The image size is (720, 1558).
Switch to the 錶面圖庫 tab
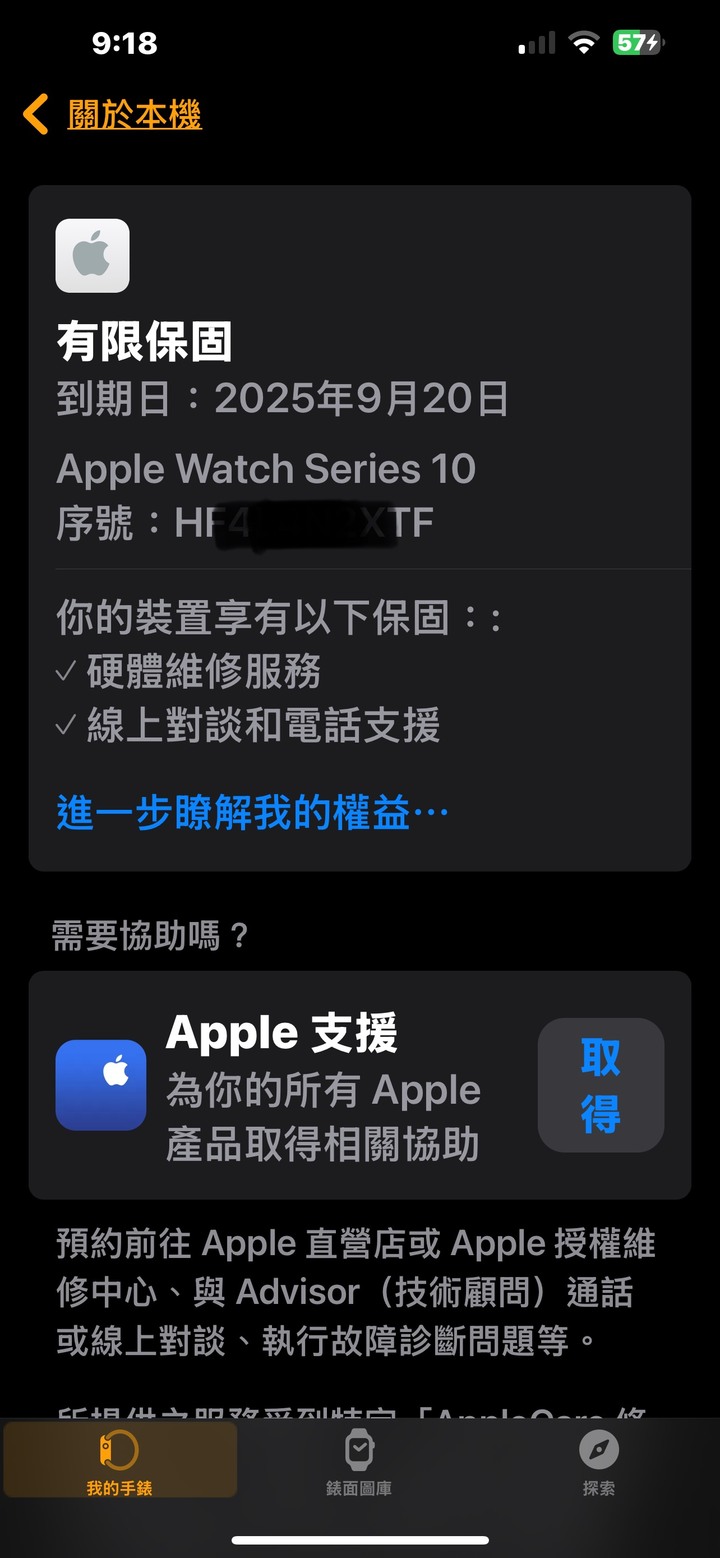pos(359,1460)
